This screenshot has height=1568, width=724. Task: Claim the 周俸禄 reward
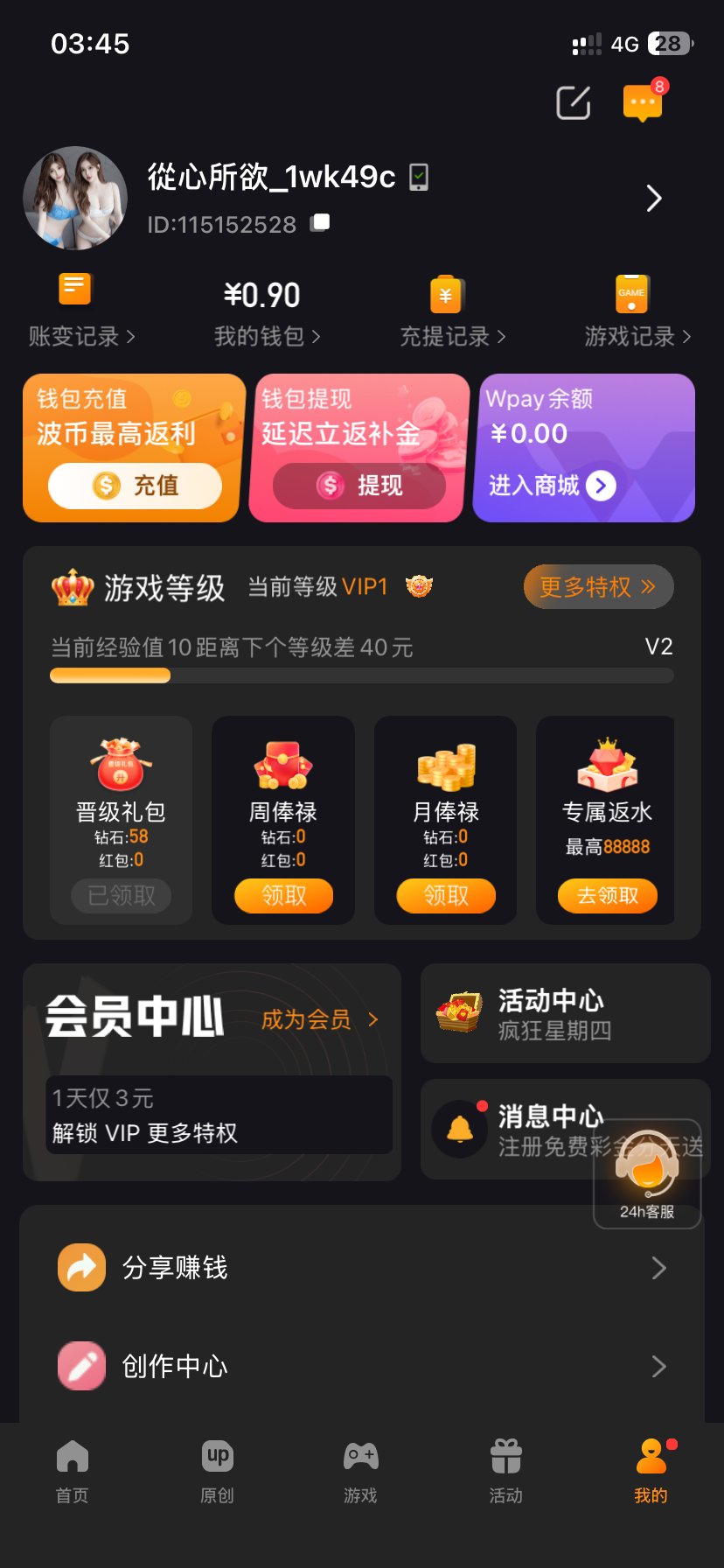283,895
